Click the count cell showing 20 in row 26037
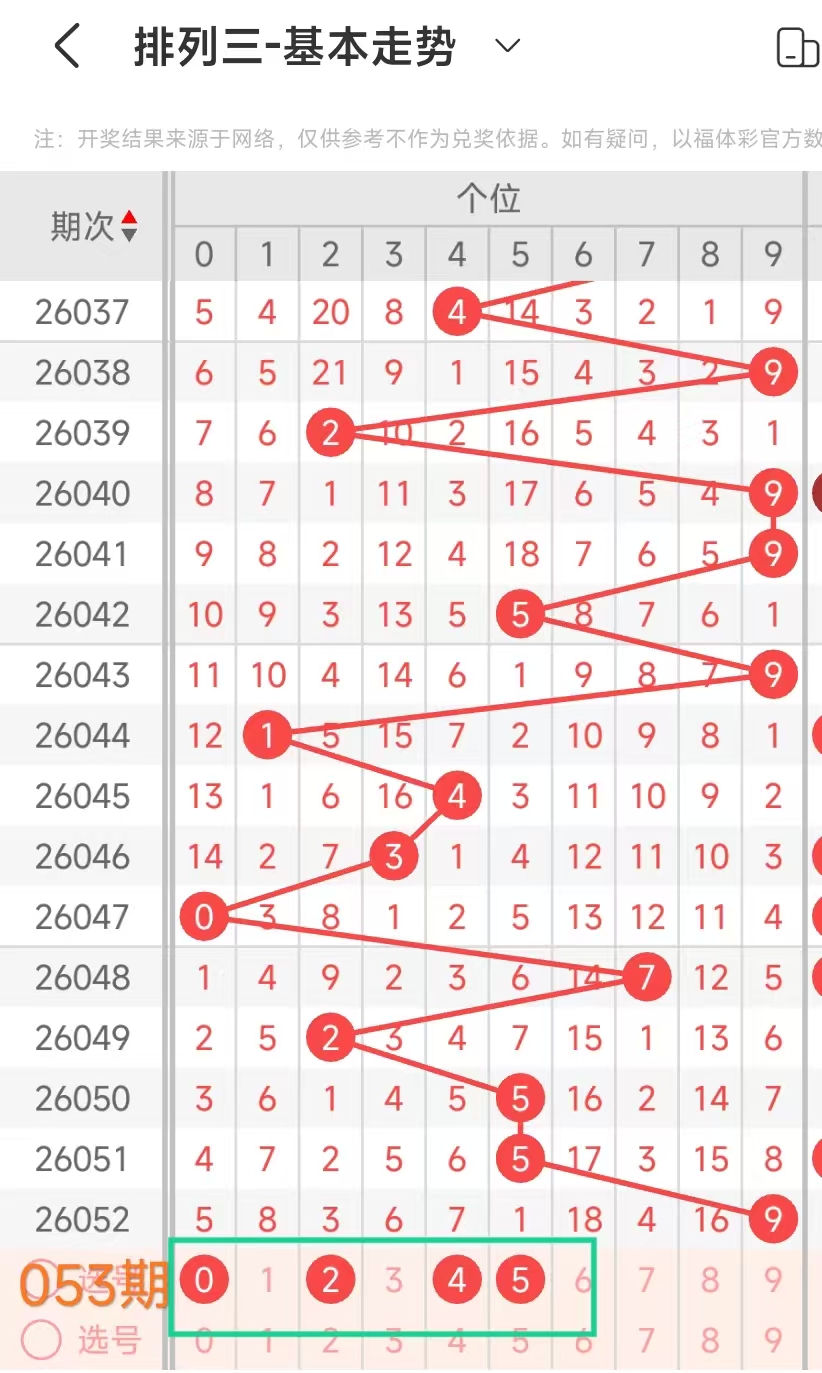 (x=330, y=312)
